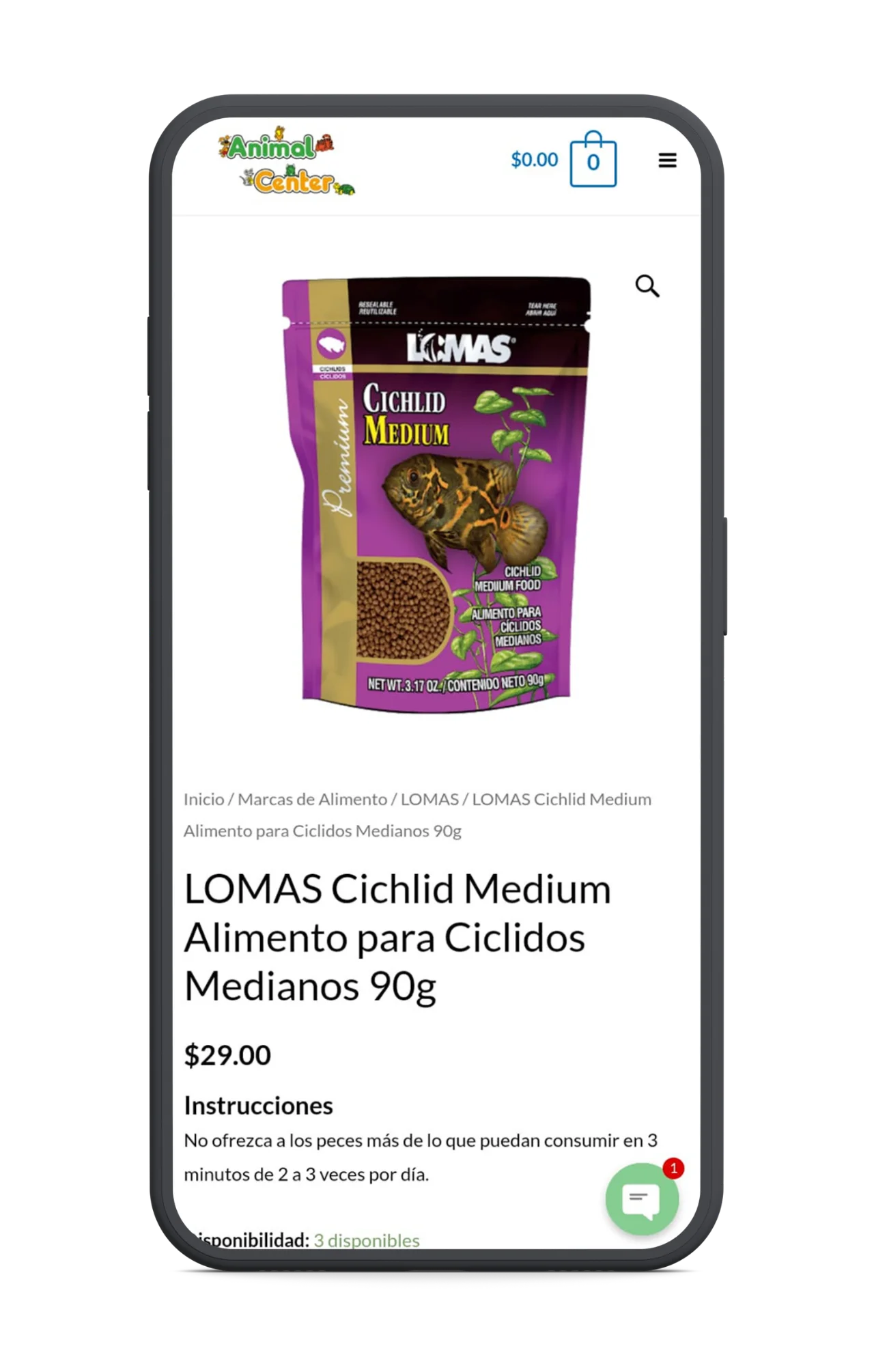Open the Marcas de Alimento breadcrumb
This screenshot has height=1372, width=874.
coord(312,799)
